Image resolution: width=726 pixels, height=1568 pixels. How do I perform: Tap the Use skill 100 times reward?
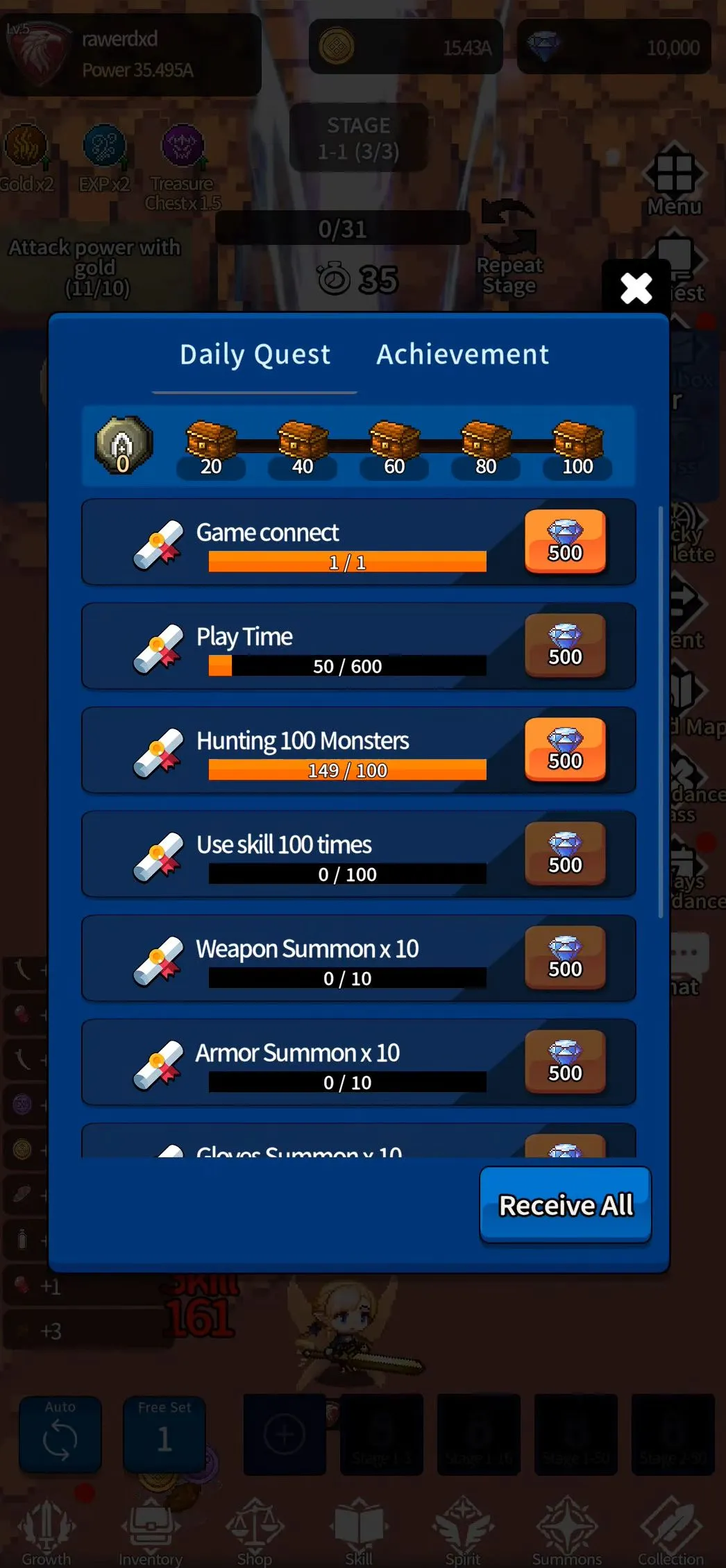click(x=565, y=853)
